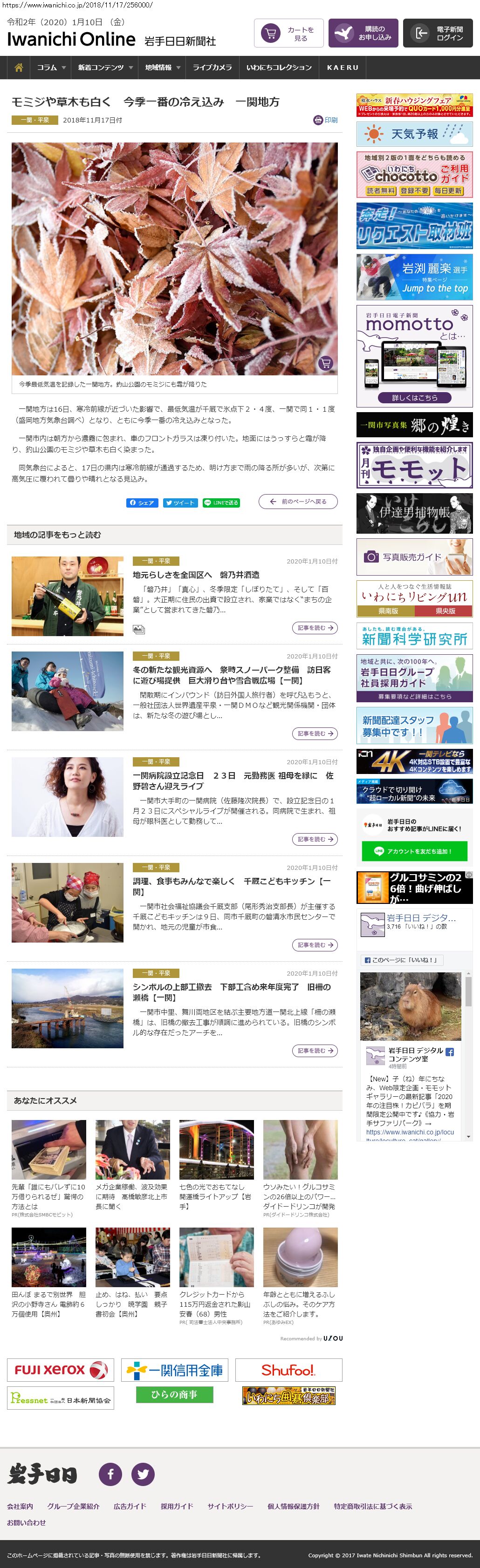480x1568 pixels.
Task: Expand the 地域情報 menu
Action: point(162,68)
